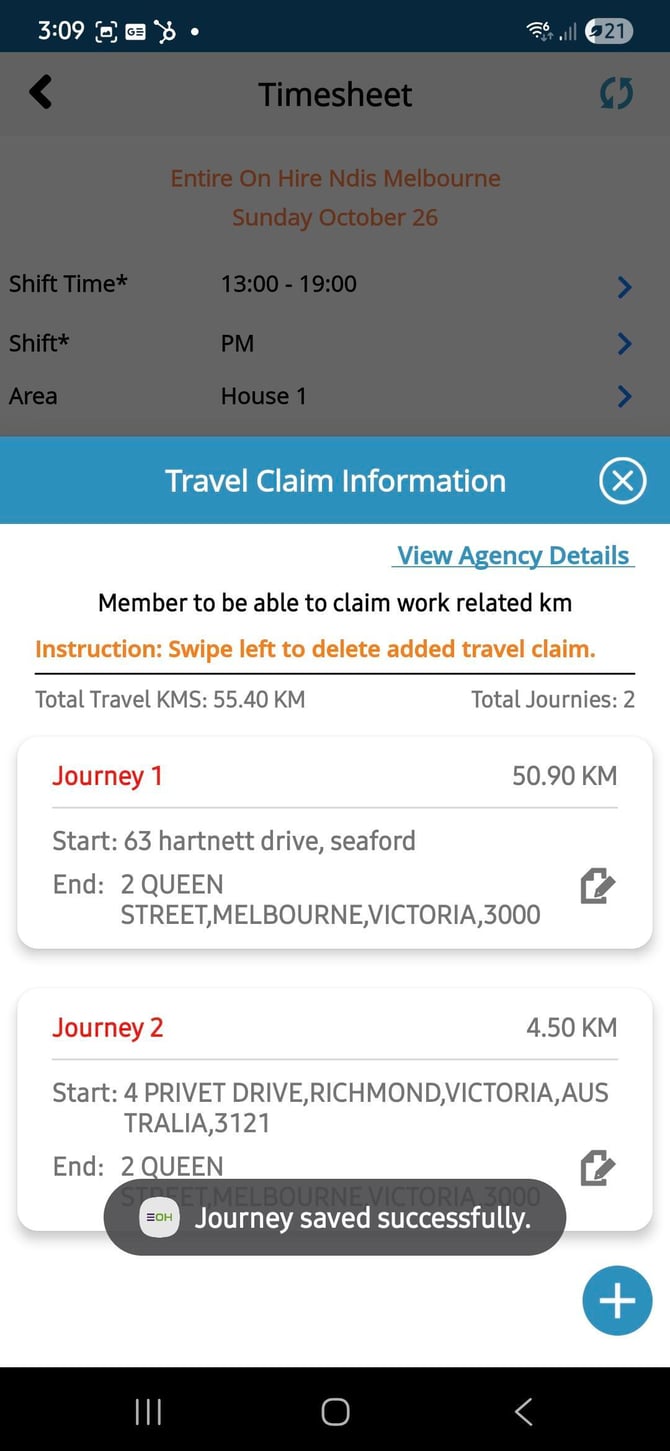Viewport: 670px width, 1451px height.
Task: Close the Travel Claim Information panel
Action: (x=622, y=481)
